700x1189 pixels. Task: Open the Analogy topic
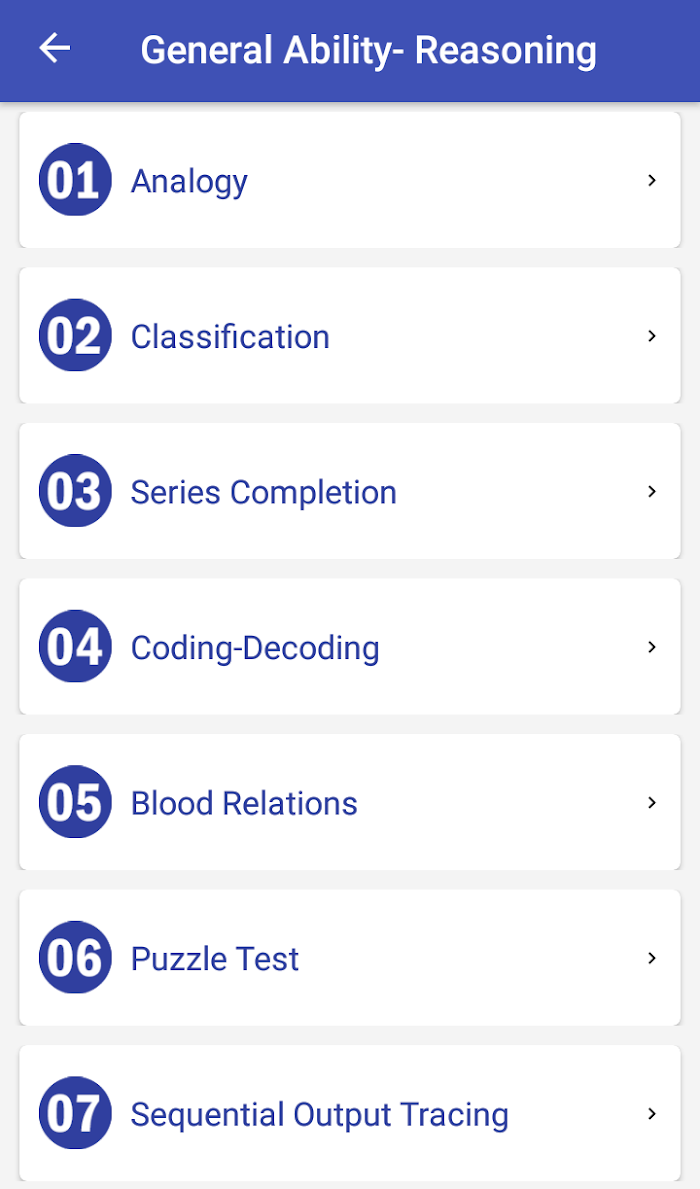(x=350, y=180)
